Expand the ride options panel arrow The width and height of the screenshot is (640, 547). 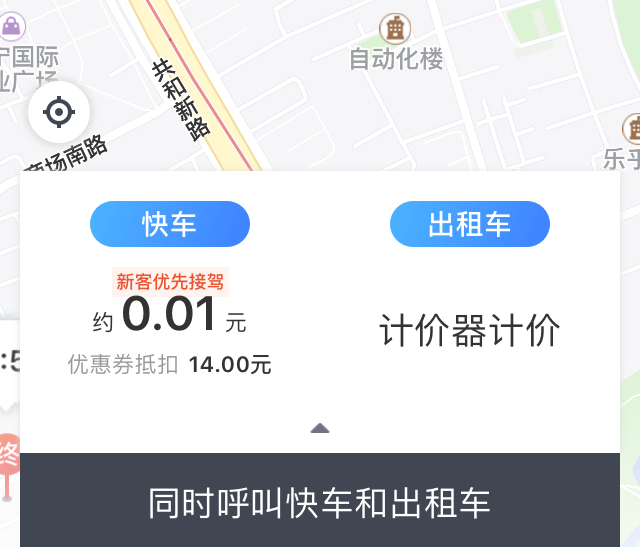coord(320,428)
